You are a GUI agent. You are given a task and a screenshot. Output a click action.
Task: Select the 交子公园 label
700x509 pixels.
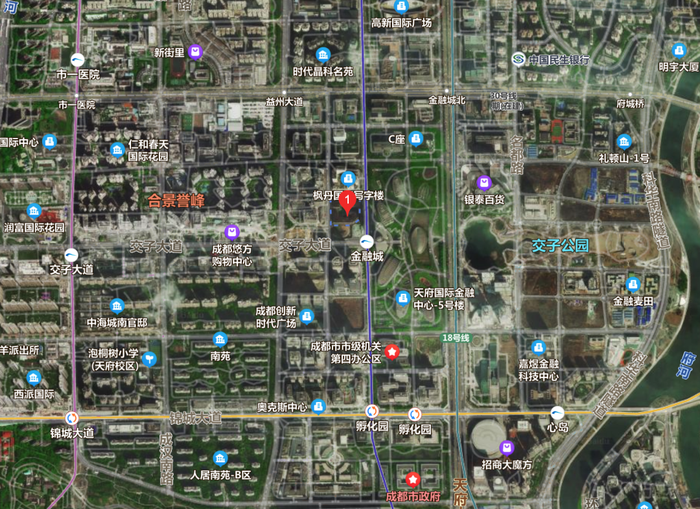(x=555, y=246)
